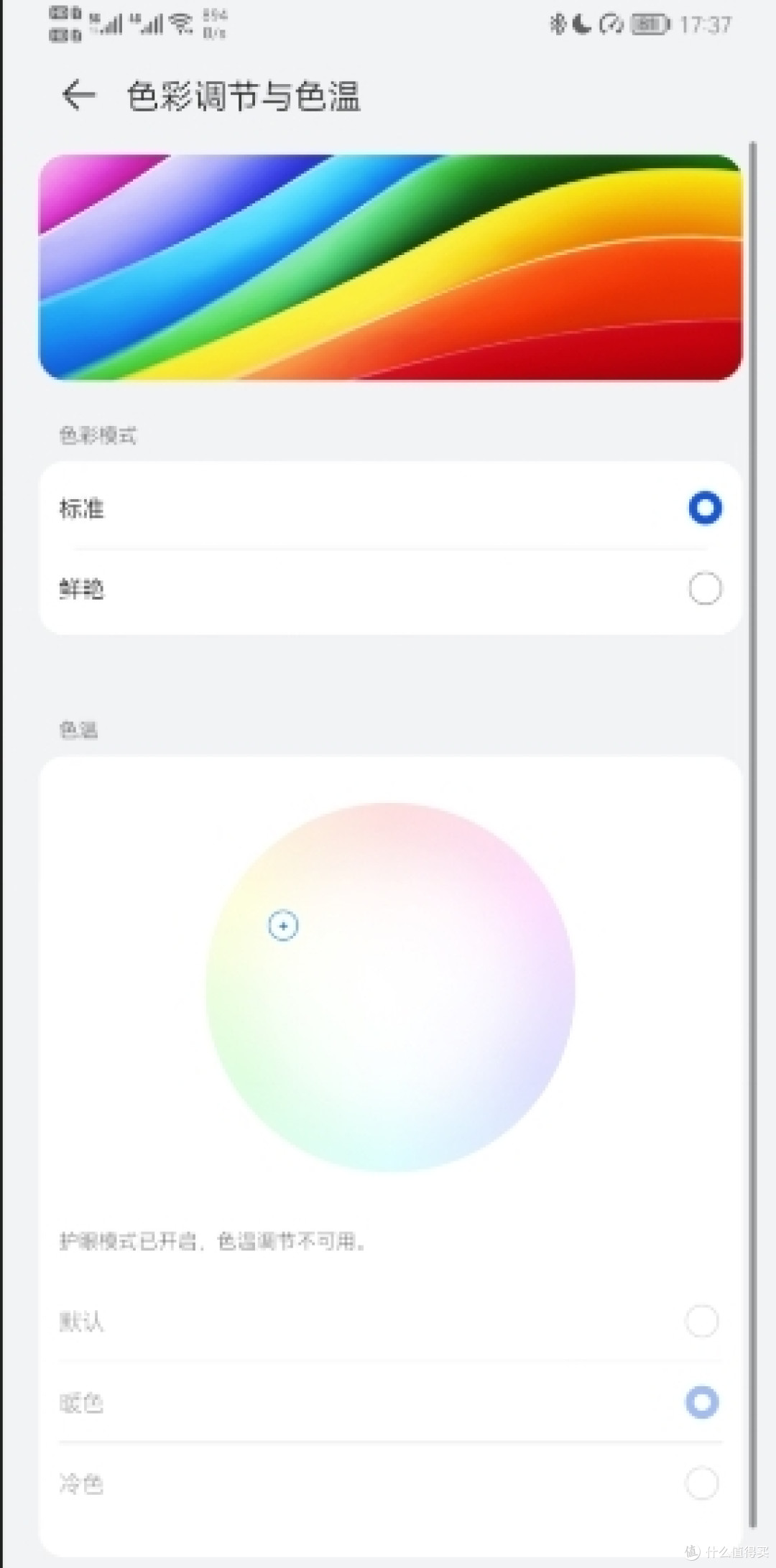Select 默认 color temperature
Screen dimensions: 776x1568
click(390, 1321)
